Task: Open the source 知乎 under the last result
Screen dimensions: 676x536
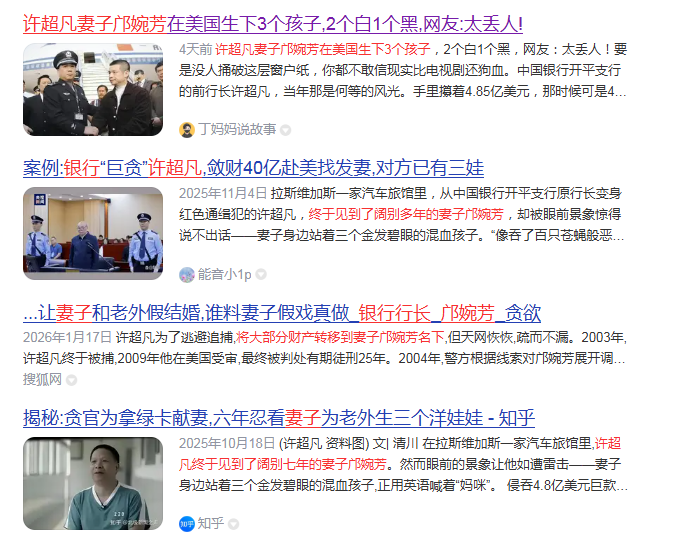Action: (x=210, y=523)
